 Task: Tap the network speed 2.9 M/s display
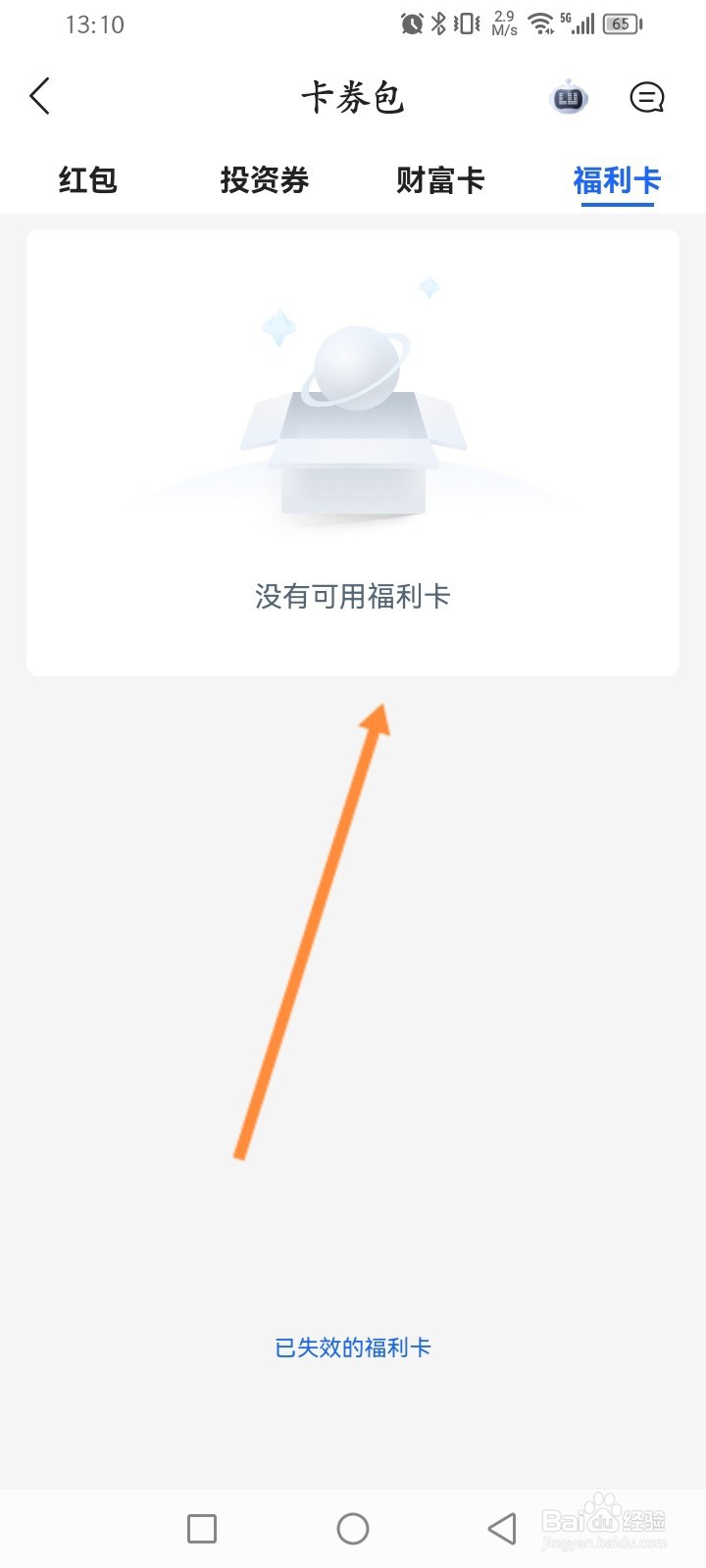pos(506,22)
